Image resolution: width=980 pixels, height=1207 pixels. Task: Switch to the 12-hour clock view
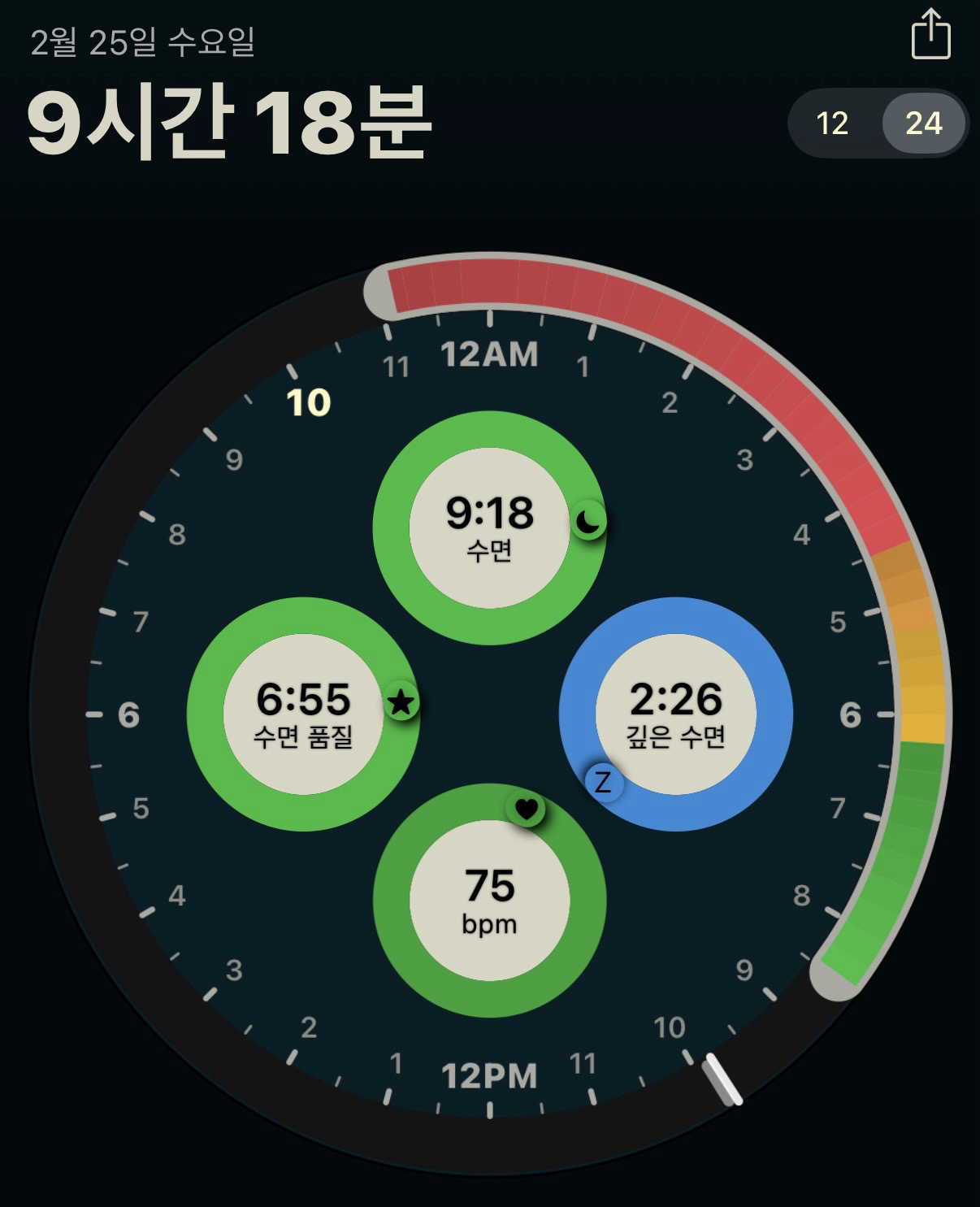(832, 124)
